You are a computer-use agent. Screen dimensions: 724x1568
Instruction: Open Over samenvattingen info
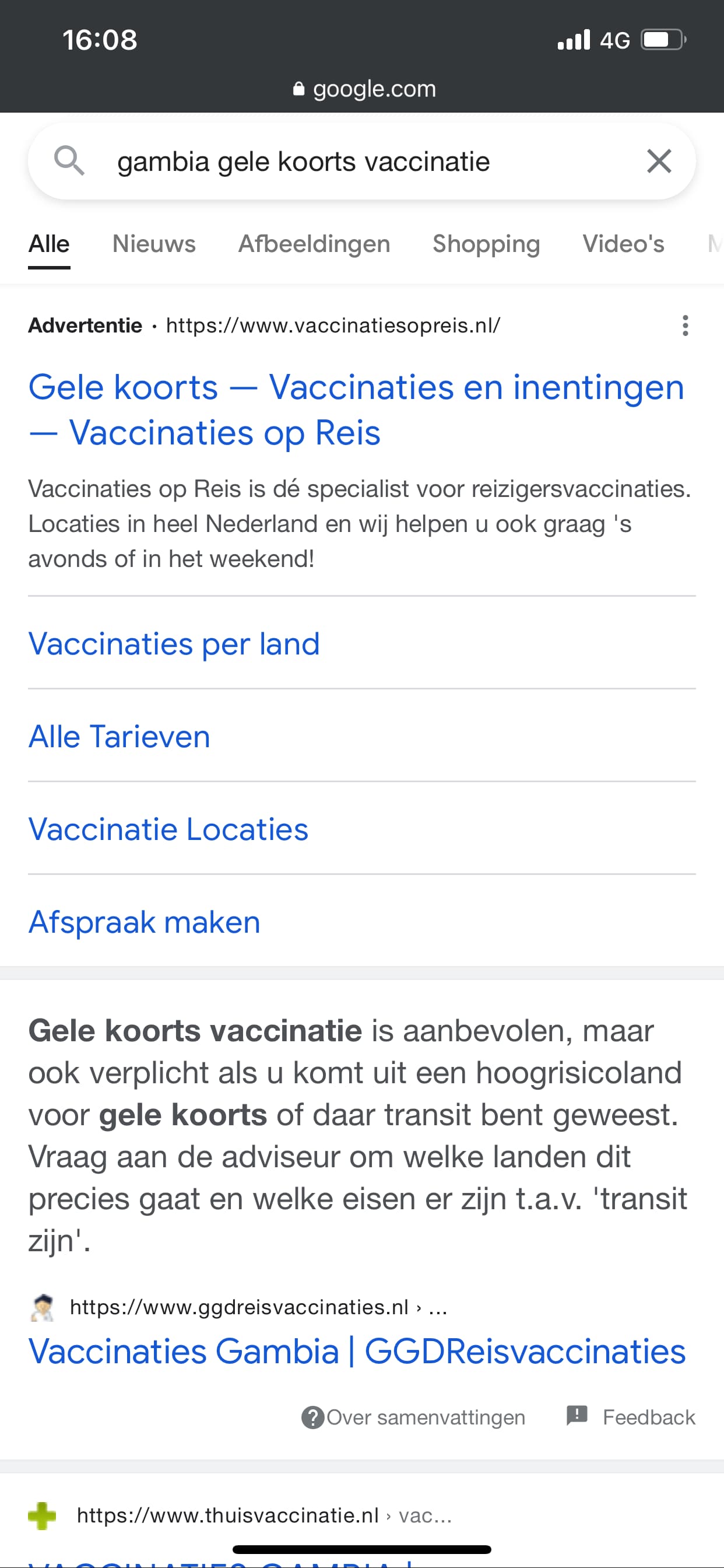(x=414, y=1417)
